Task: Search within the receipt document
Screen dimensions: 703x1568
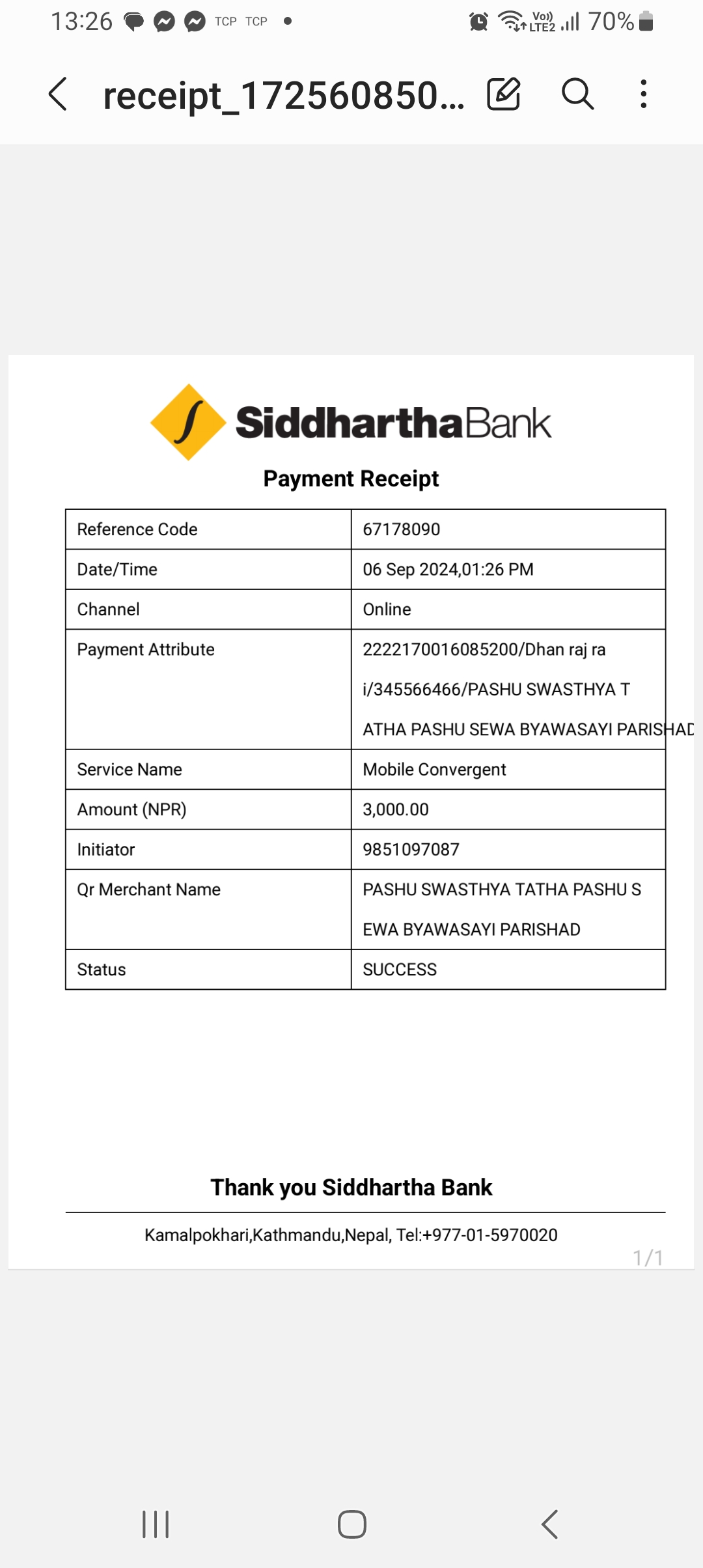Action: pyautogui.click(x=577, y=94)
